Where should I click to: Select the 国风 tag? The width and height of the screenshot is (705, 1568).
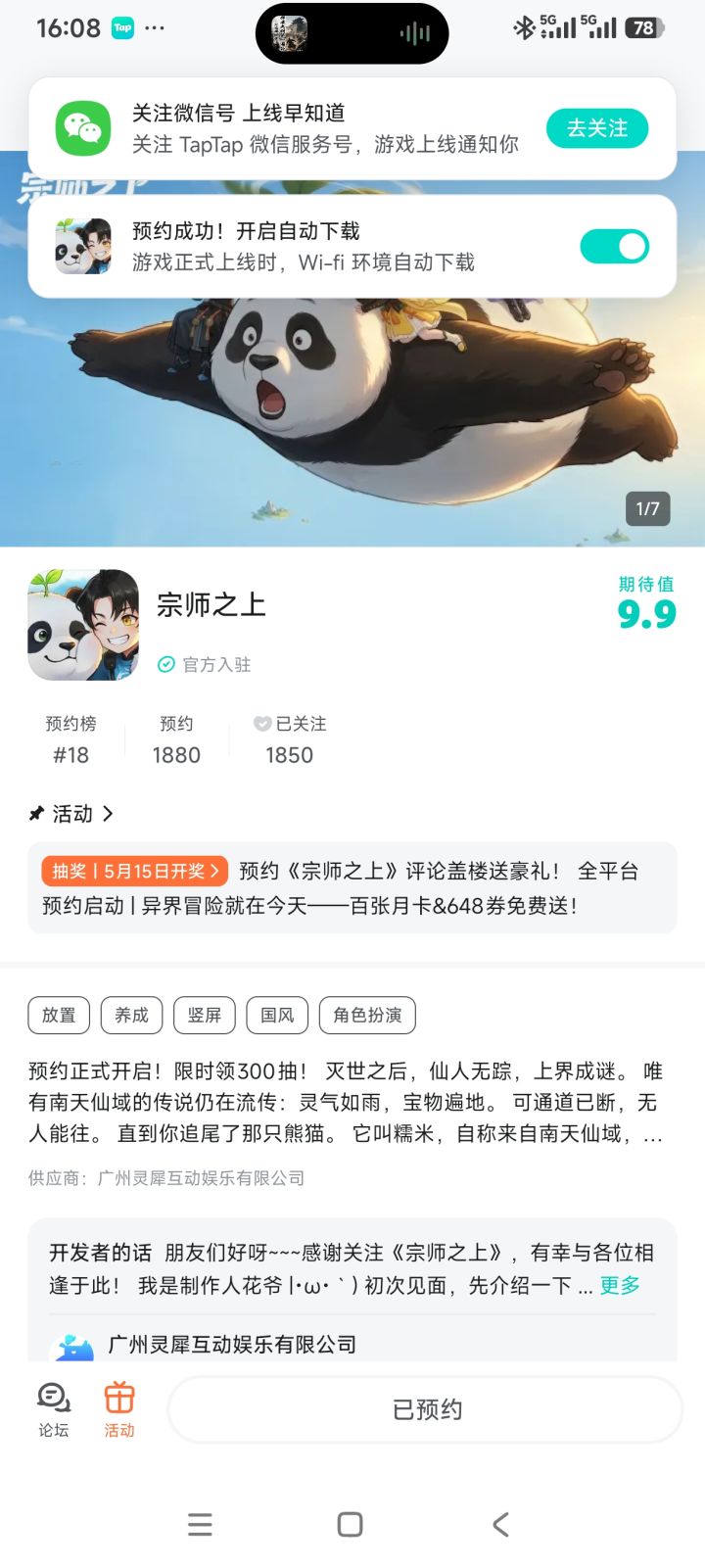click(277, 1016)
